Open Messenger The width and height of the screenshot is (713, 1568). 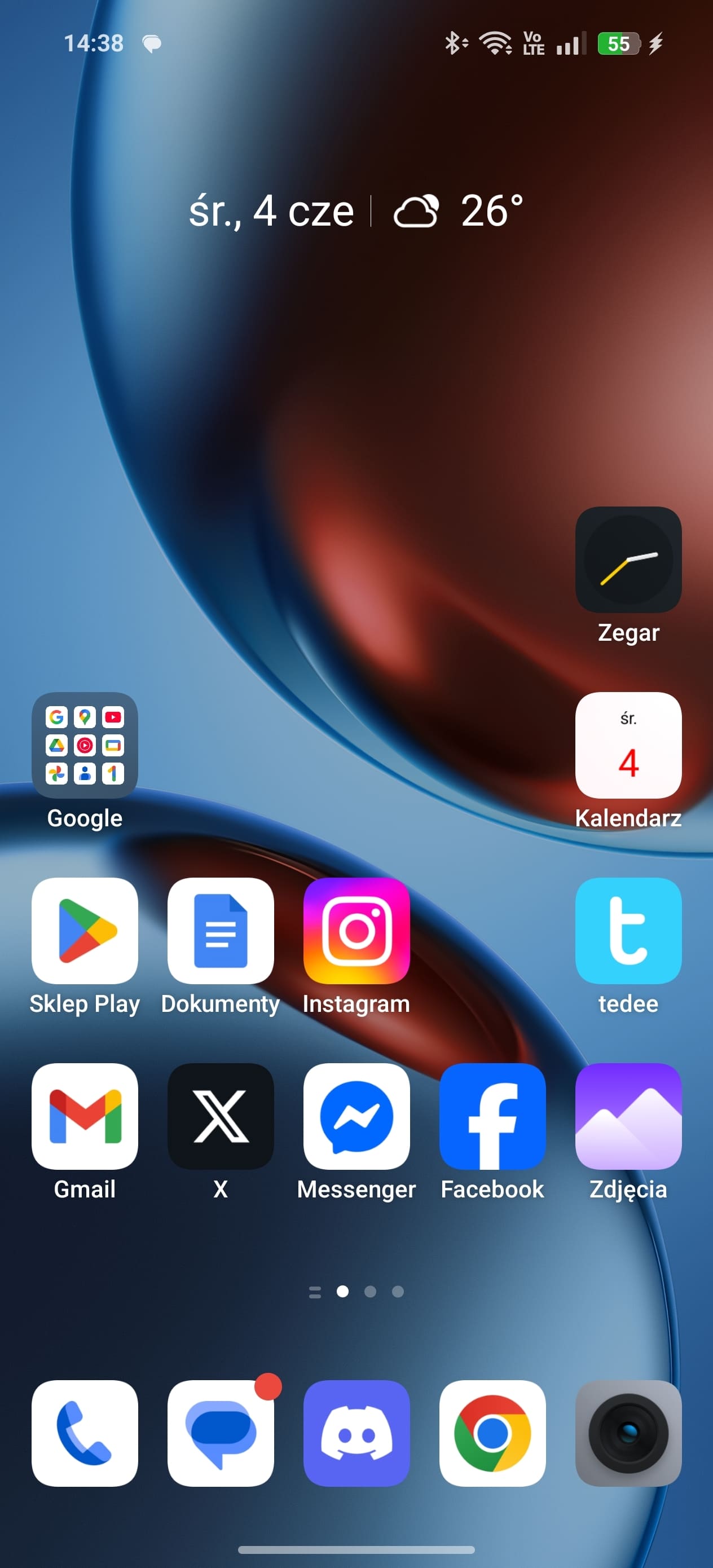click(356, 1116)
